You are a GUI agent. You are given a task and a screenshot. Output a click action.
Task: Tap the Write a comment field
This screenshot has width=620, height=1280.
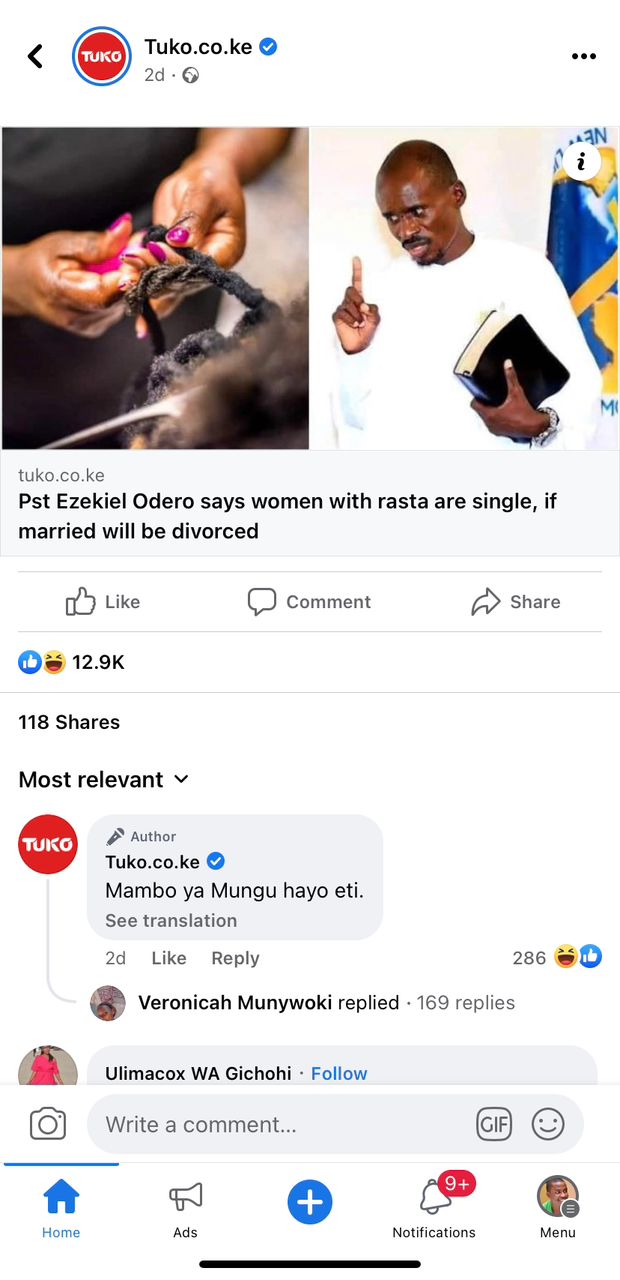click(x=280, y=1124)
